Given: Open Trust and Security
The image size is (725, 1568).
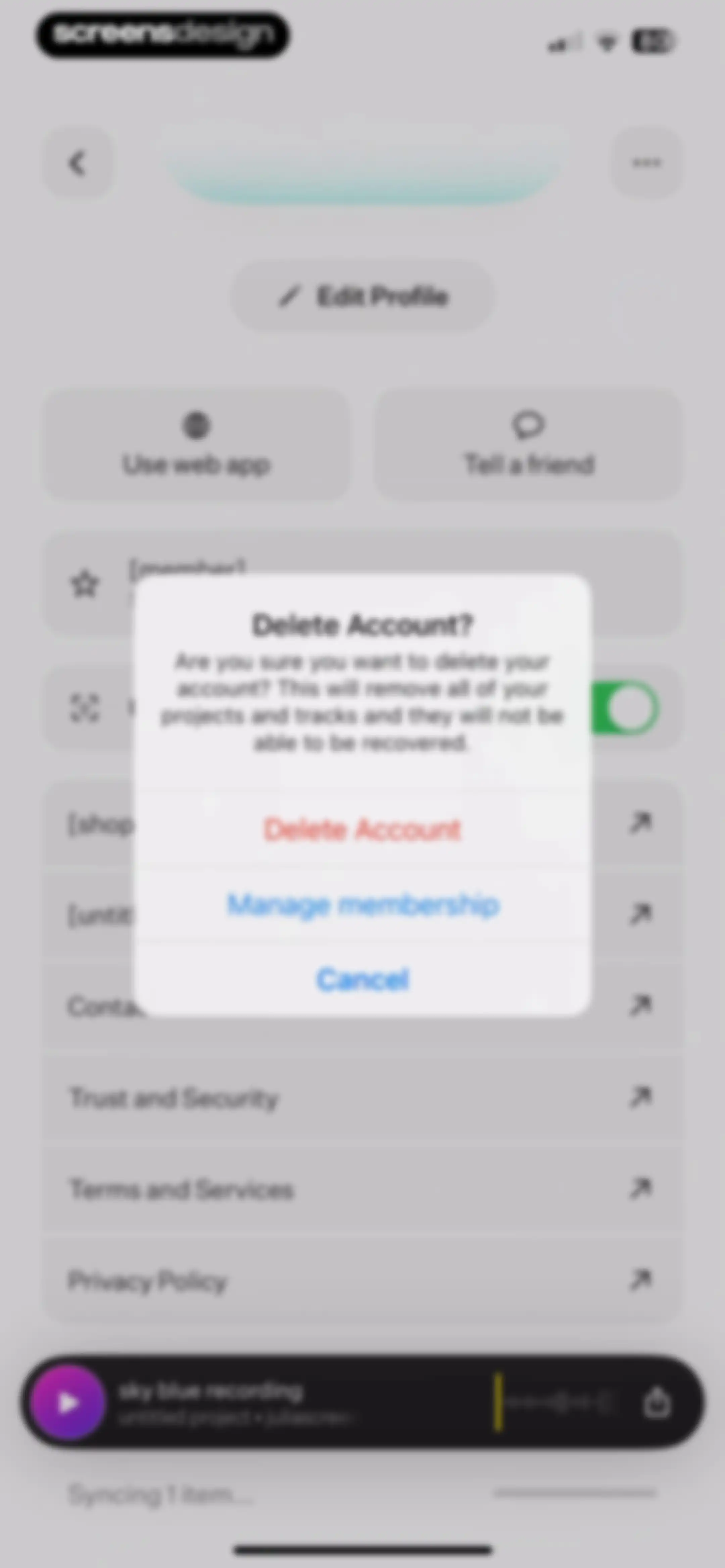Looking at the screenshot, I should pyautogui.click(x=362, y=1098).
